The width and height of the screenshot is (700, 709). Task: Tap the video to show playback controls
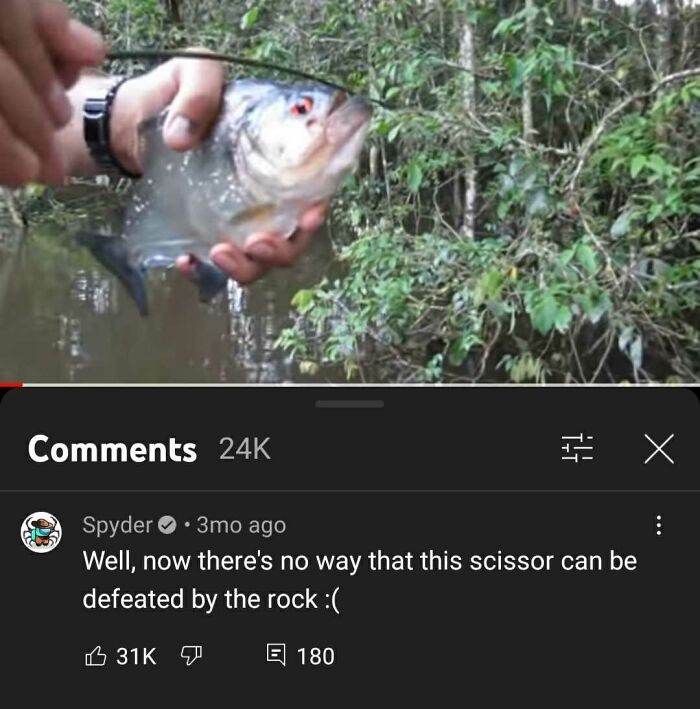pos(350,191)
